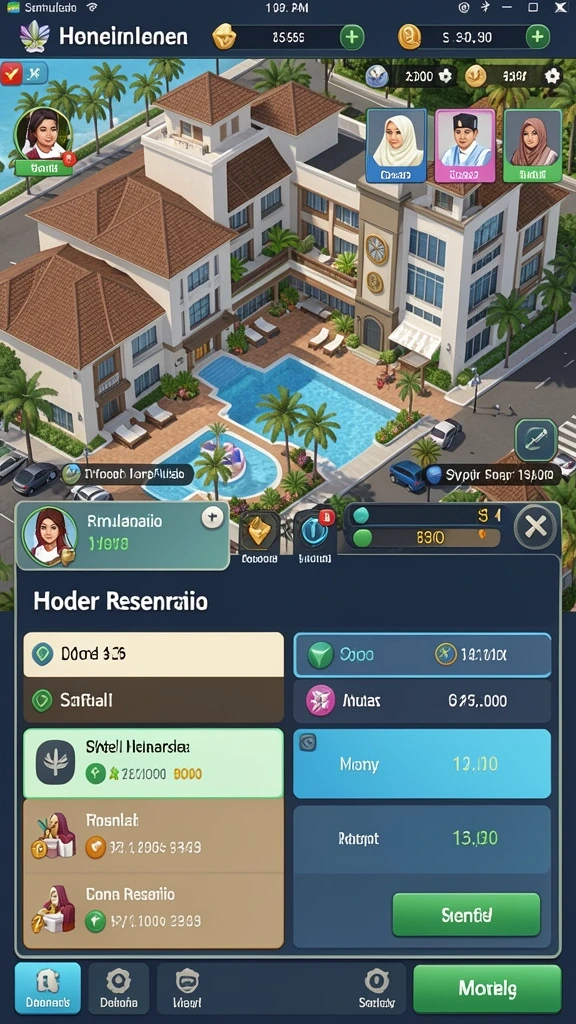Close the Hoder Resenraiio panel
The image size is (576, 1024).
pyautogui.click(x=536, y=526)
